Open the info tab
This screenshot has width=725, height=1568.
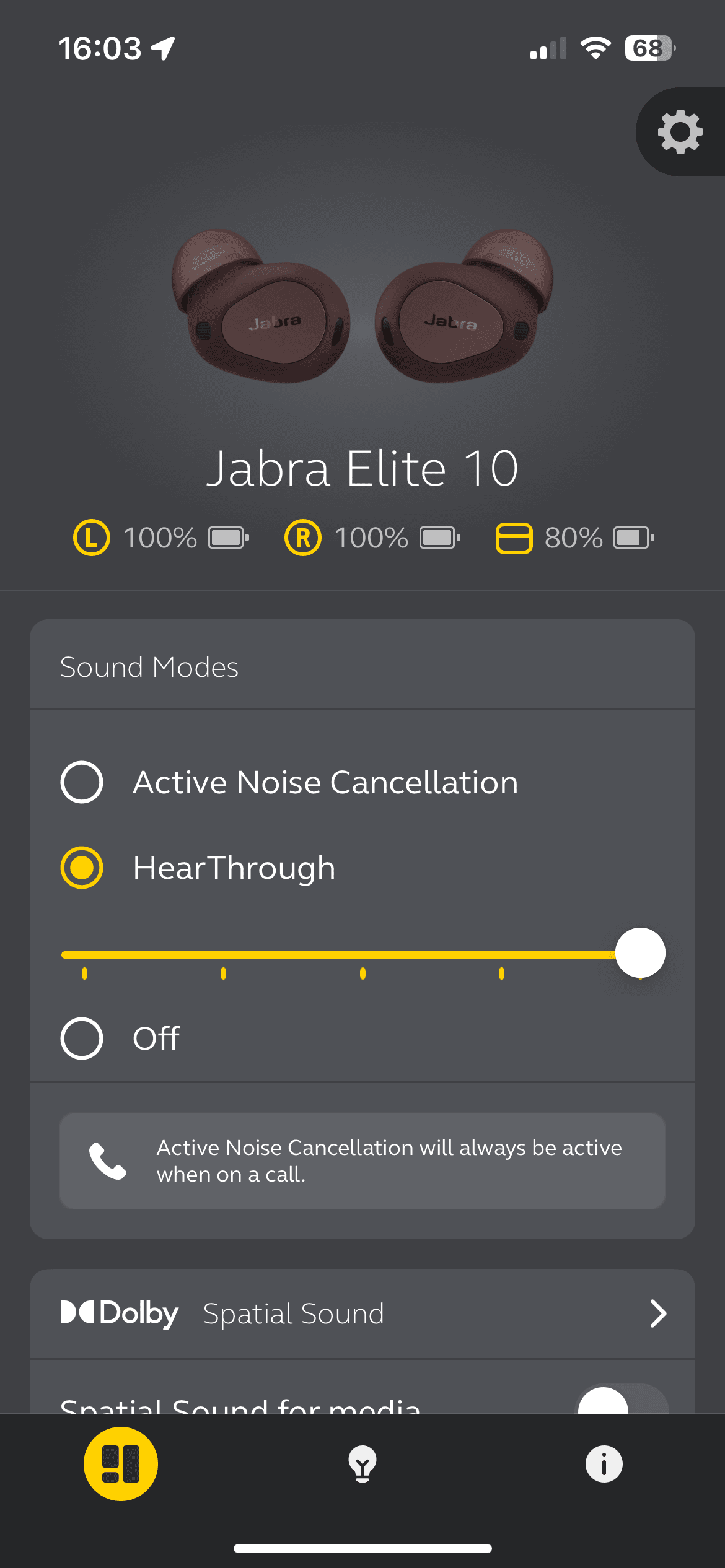[604, 1464]
